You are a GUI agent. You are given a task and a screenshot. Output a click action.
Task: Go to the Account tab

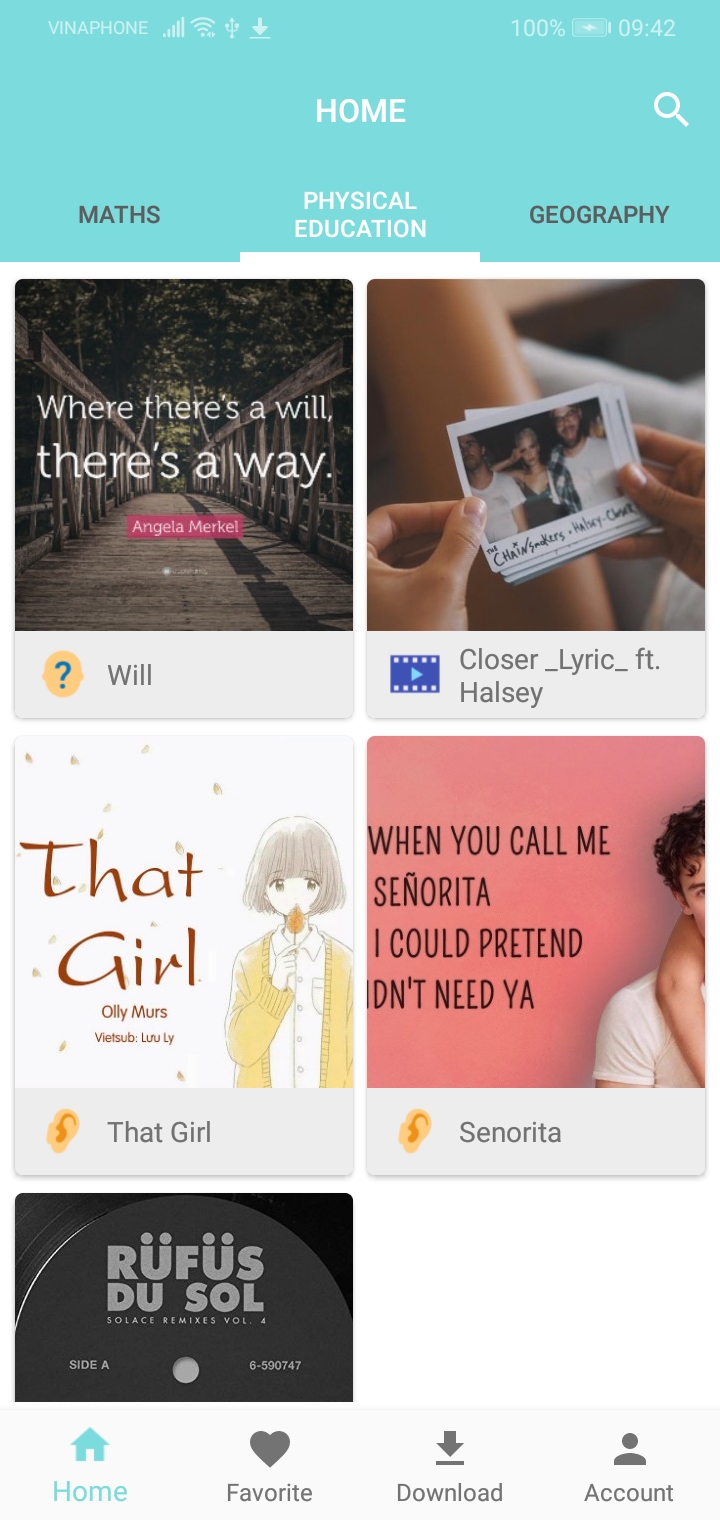629,1466
